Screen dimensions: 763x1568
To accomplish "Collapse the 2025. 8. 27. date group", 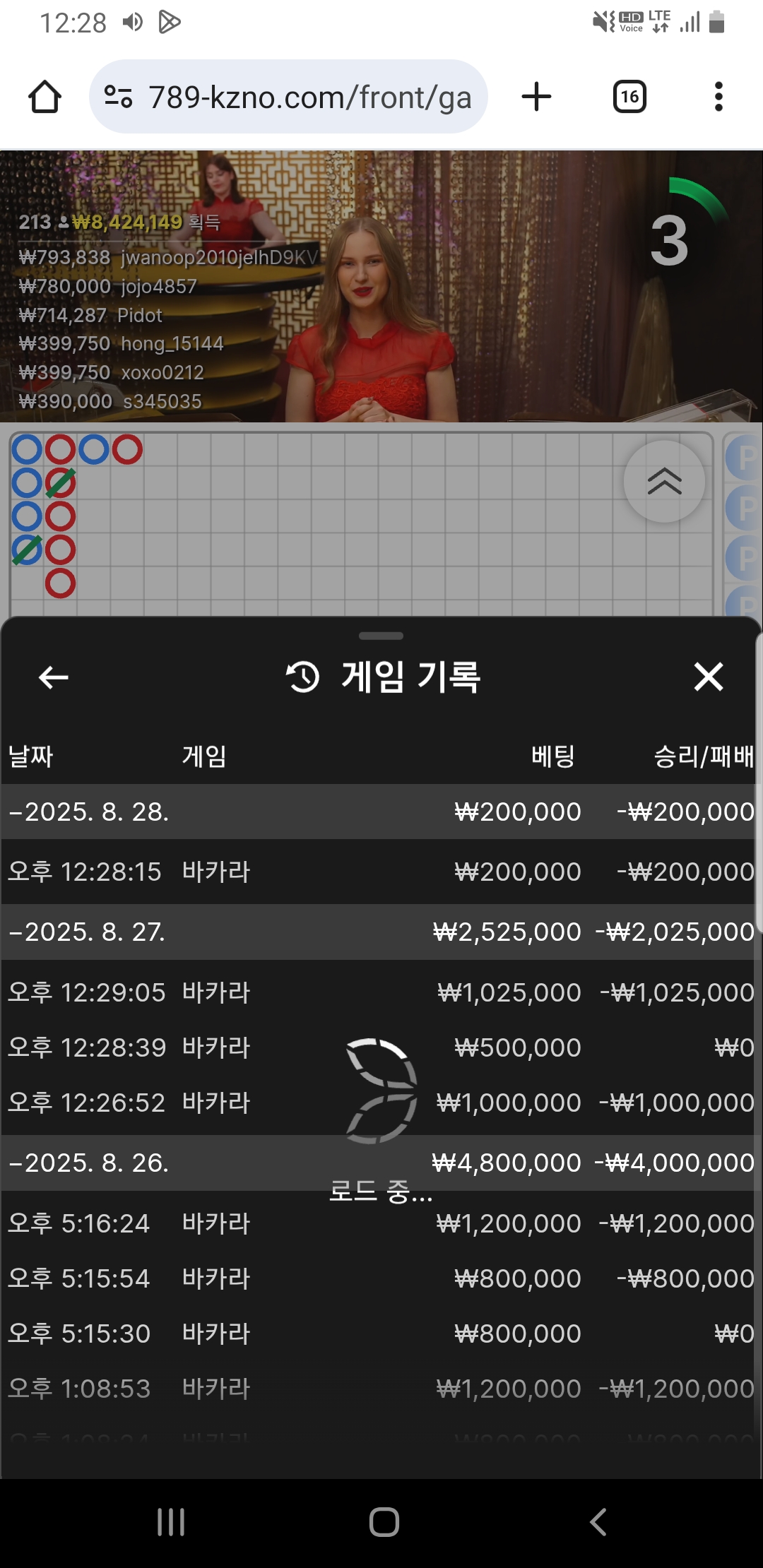I will coord(380,932).
